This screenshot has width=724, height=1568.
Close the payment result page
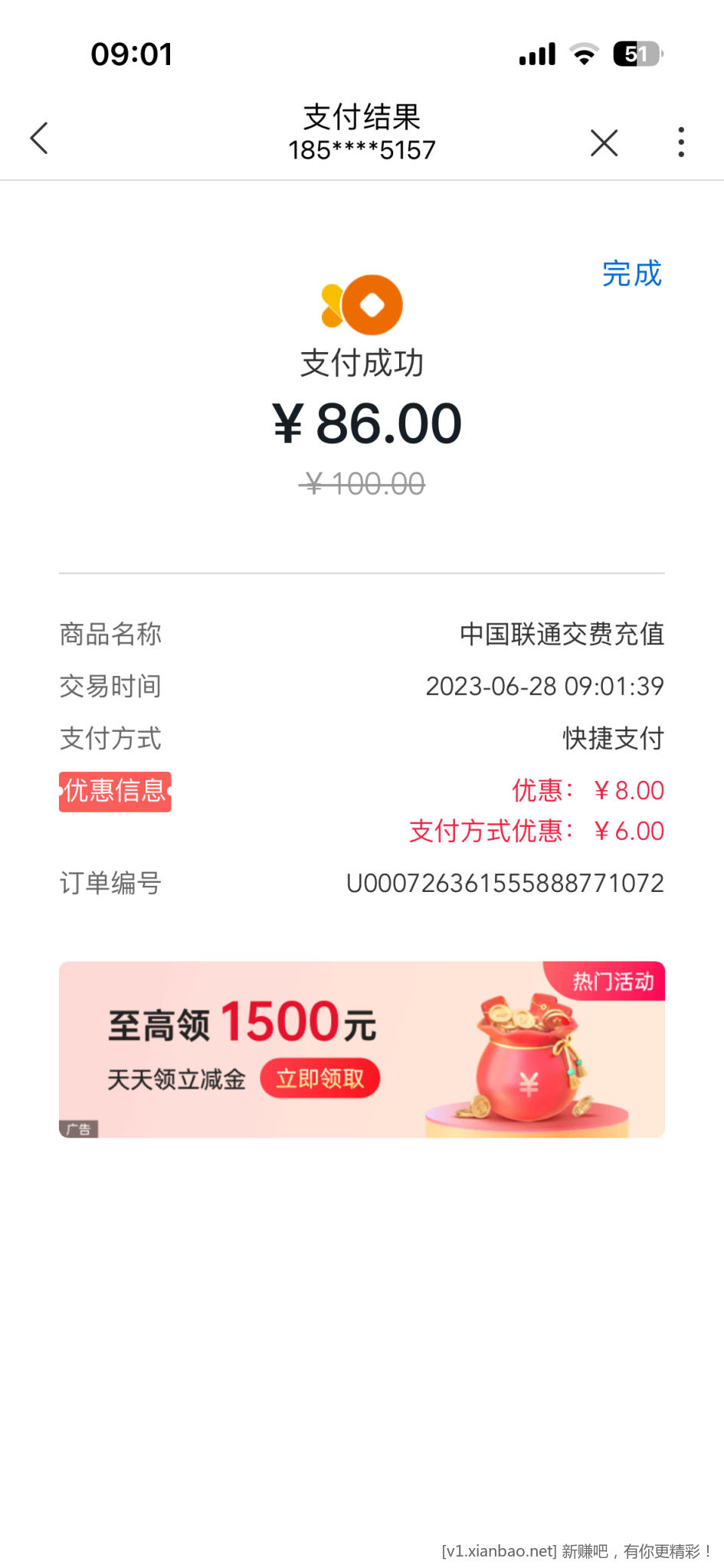(604, 142)
